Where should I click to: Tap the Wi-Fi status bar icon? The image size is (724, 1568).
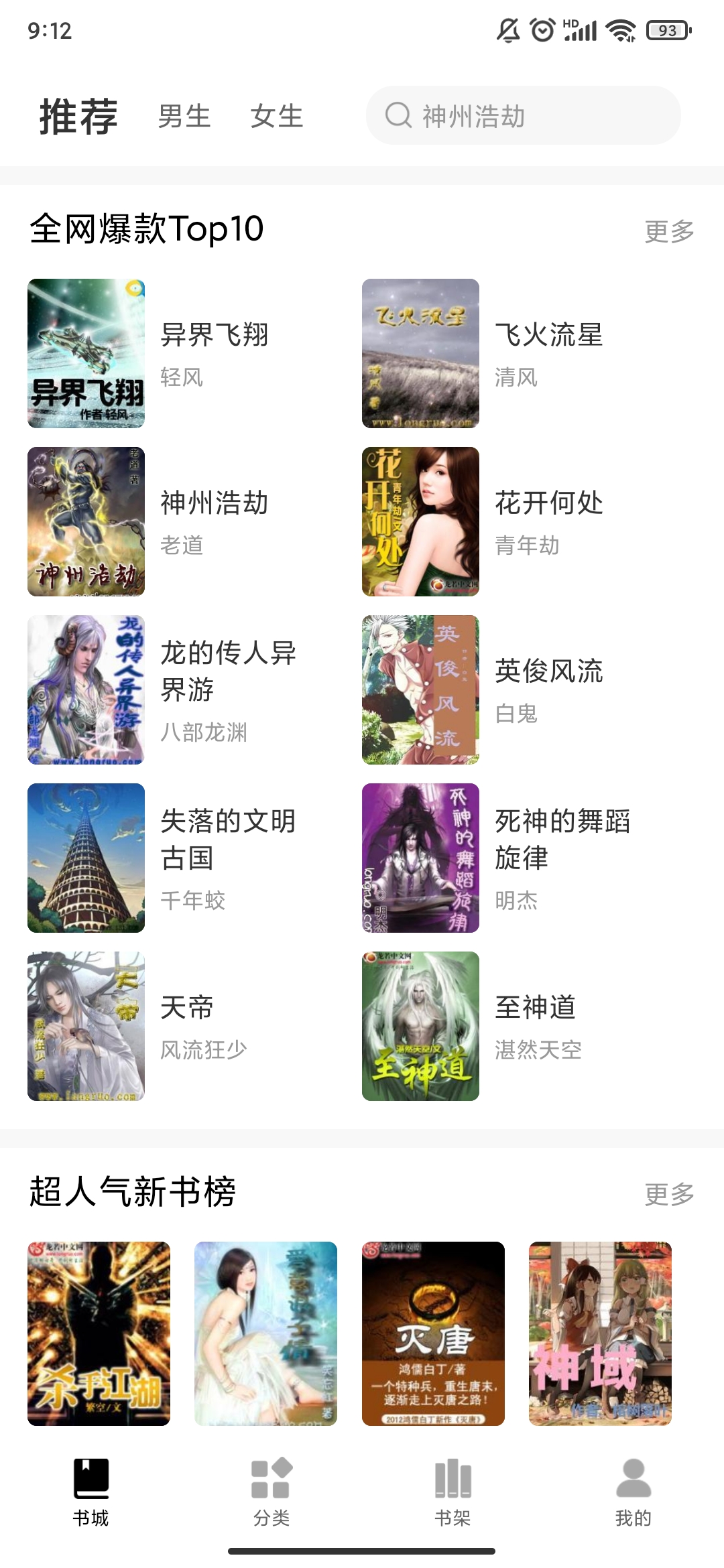[x=620, y=30]
